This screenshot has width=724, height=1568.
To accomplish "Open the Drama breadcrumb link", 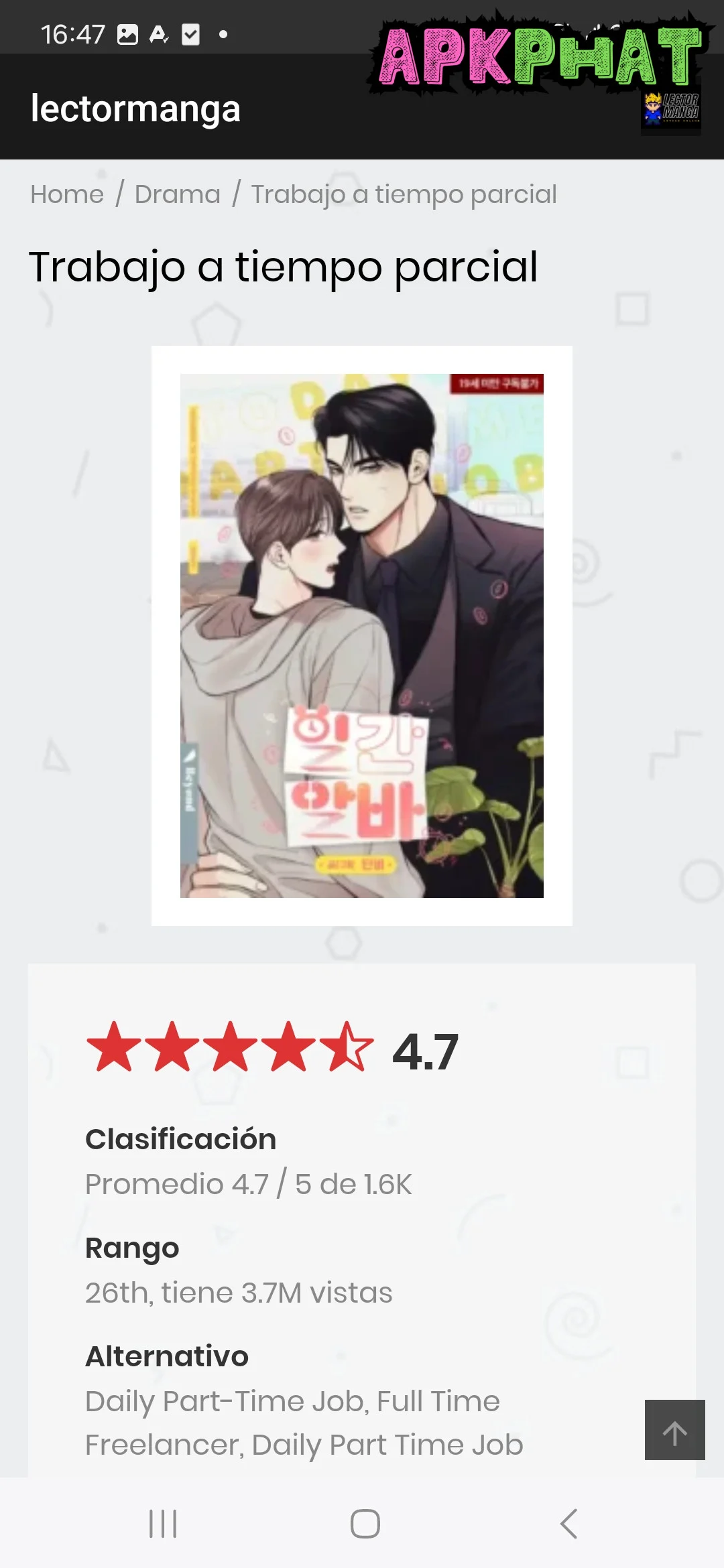I will coord(177,194).
